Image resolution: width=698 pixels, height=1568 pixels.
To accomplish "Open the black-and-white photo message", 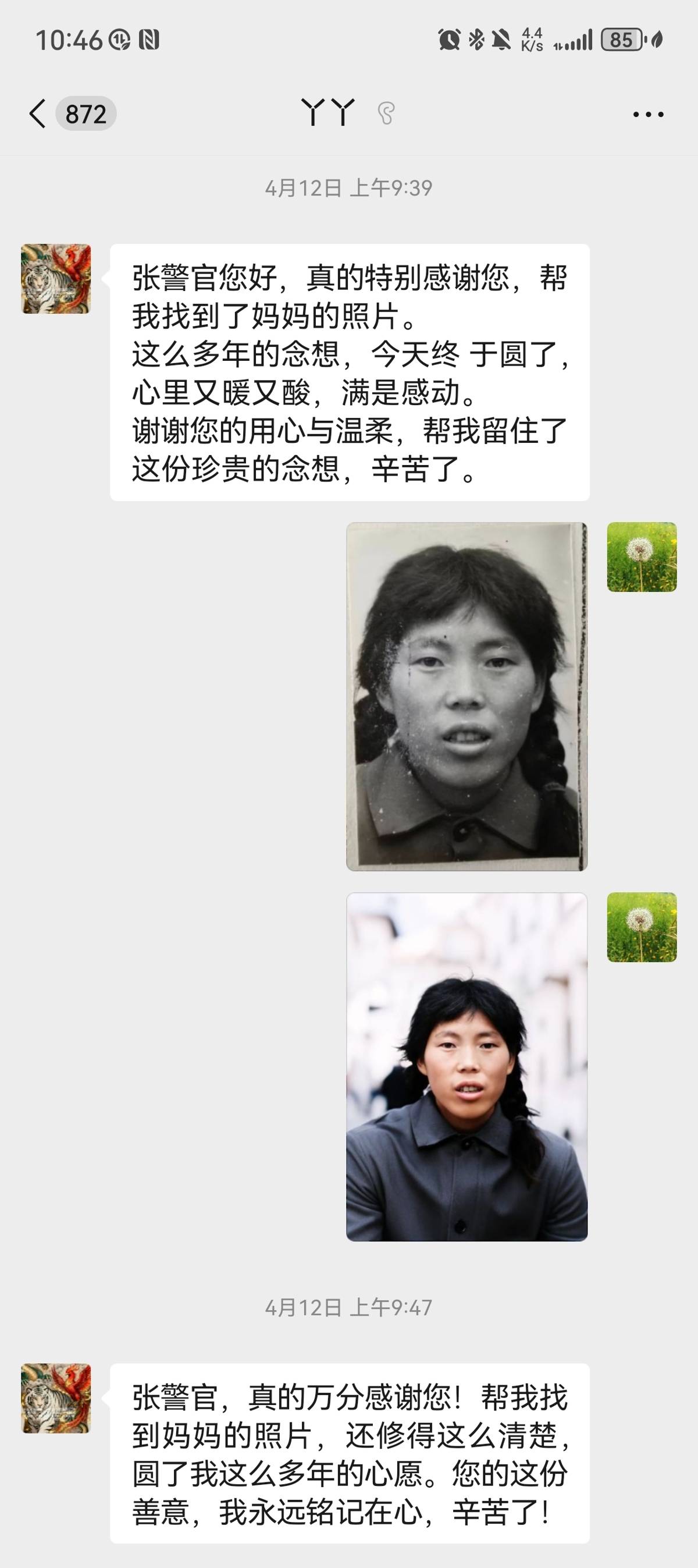I will click(466, 696).
